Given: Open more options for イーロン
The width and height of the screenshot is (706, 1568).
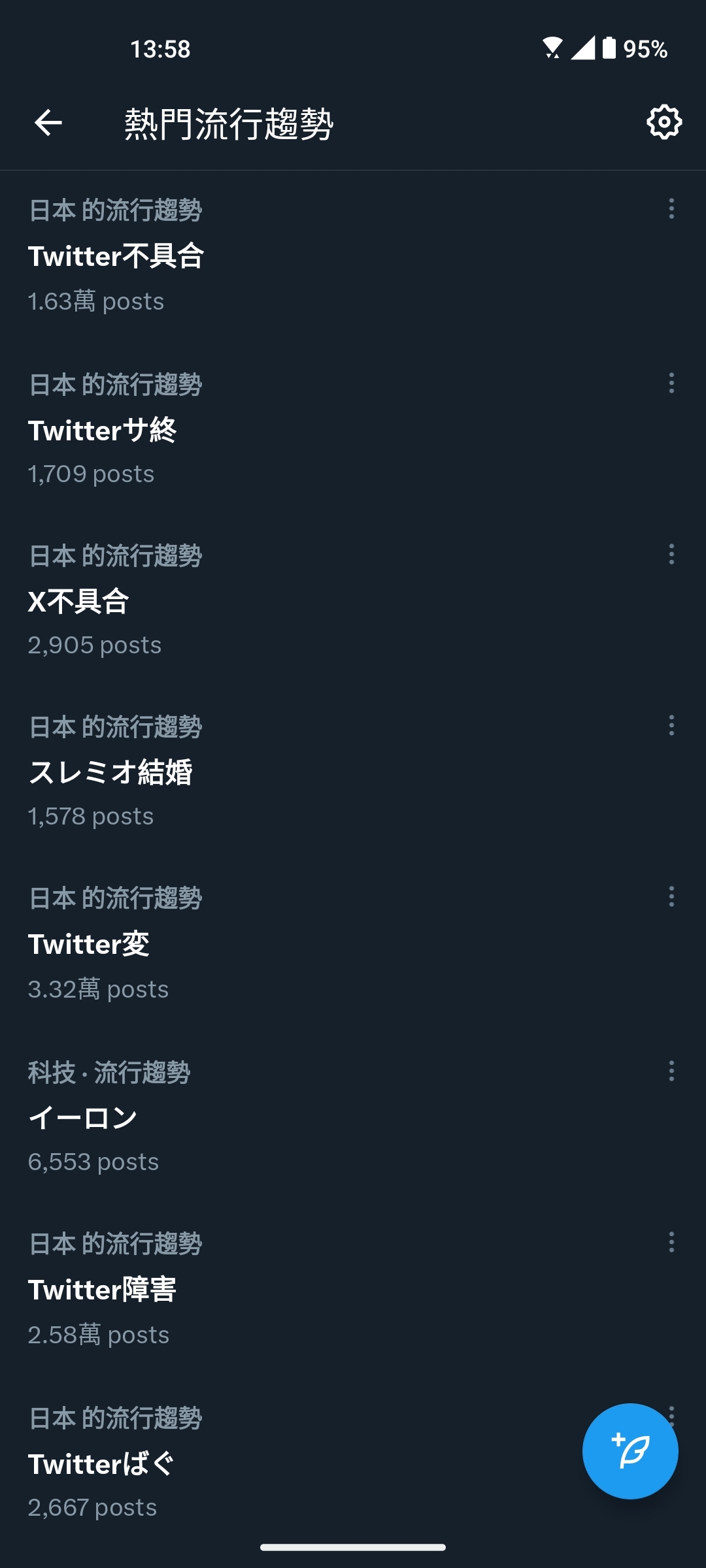Looking at the screenshot, I should [x=671, y=1071].
